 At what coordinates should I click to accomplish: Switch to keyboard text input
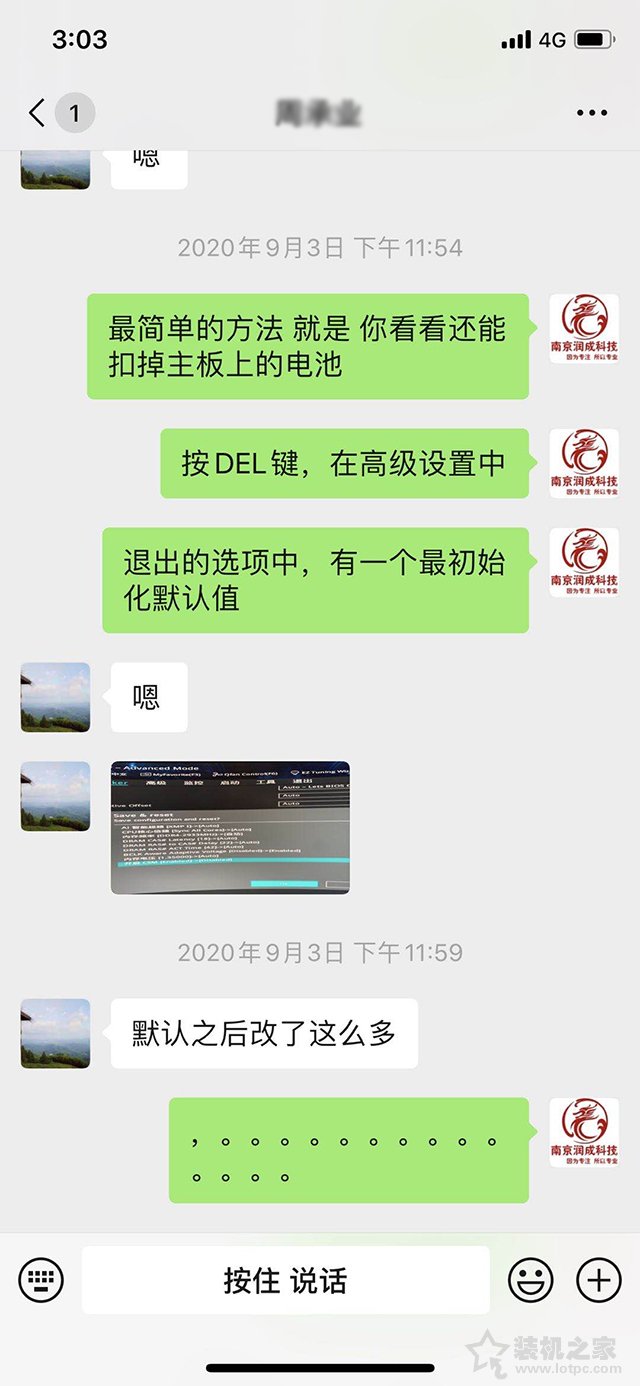pyautogui.click(x=41, y=1279)
